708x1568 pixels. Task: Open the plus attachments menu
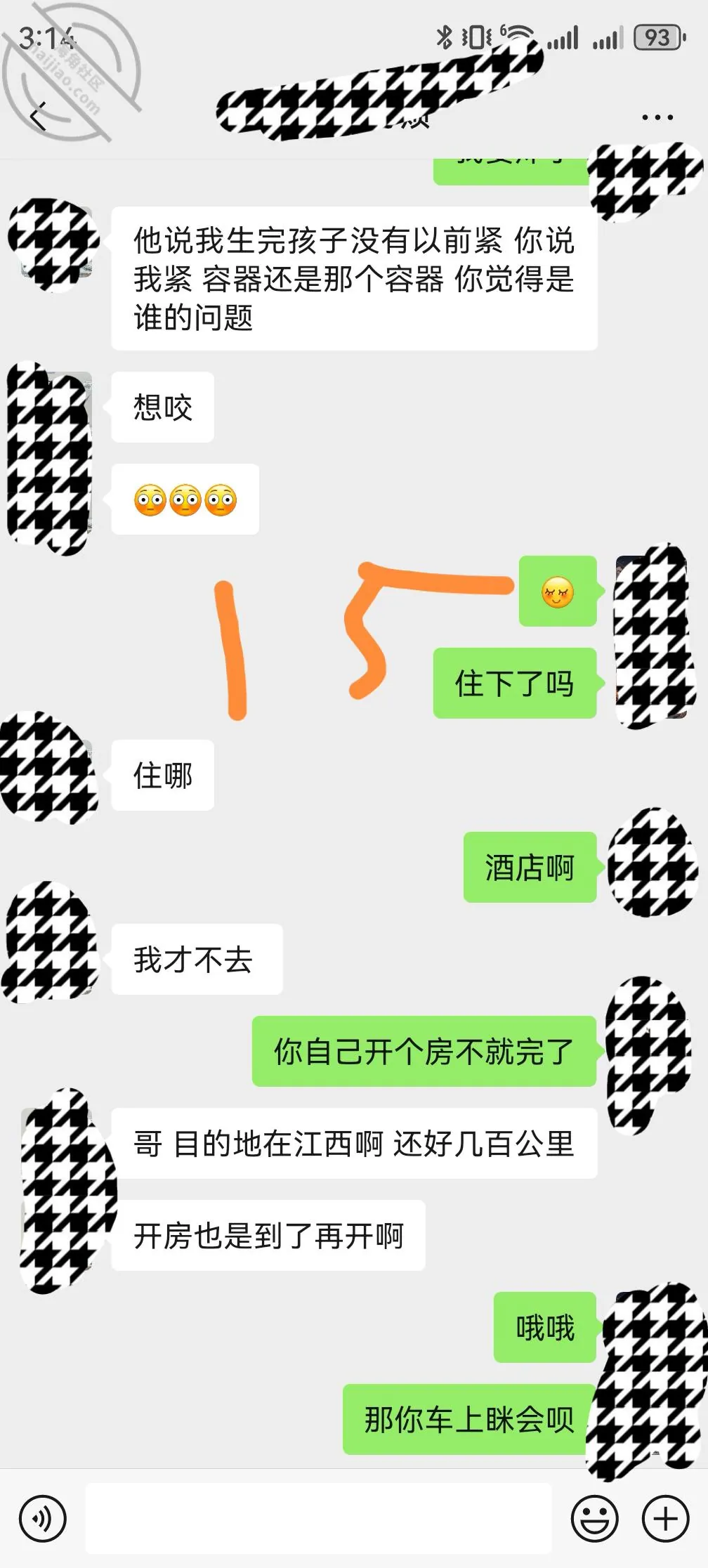665,1519
